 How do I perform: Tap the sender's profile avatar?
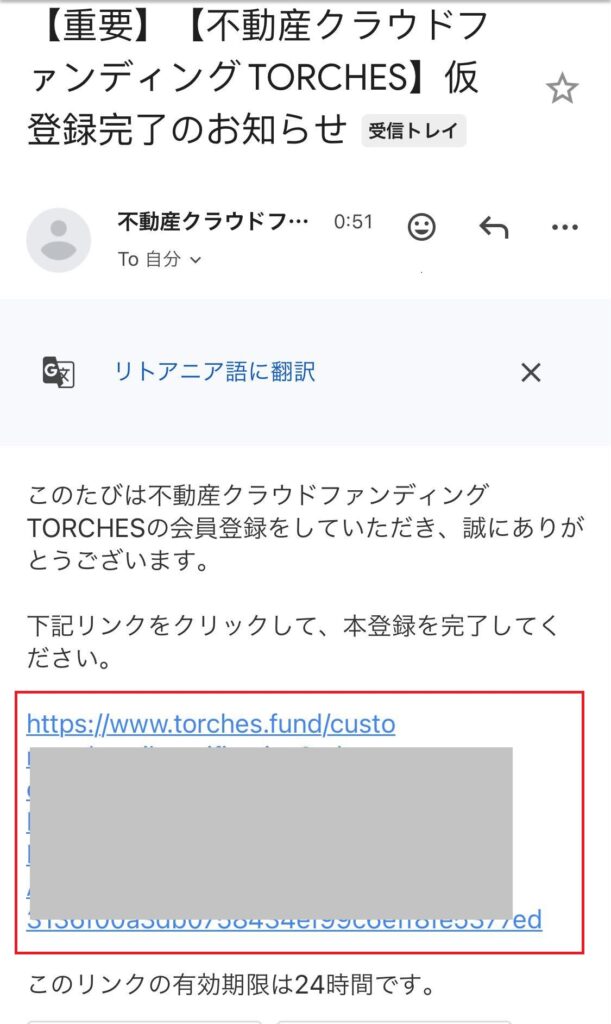pos(59,240)
